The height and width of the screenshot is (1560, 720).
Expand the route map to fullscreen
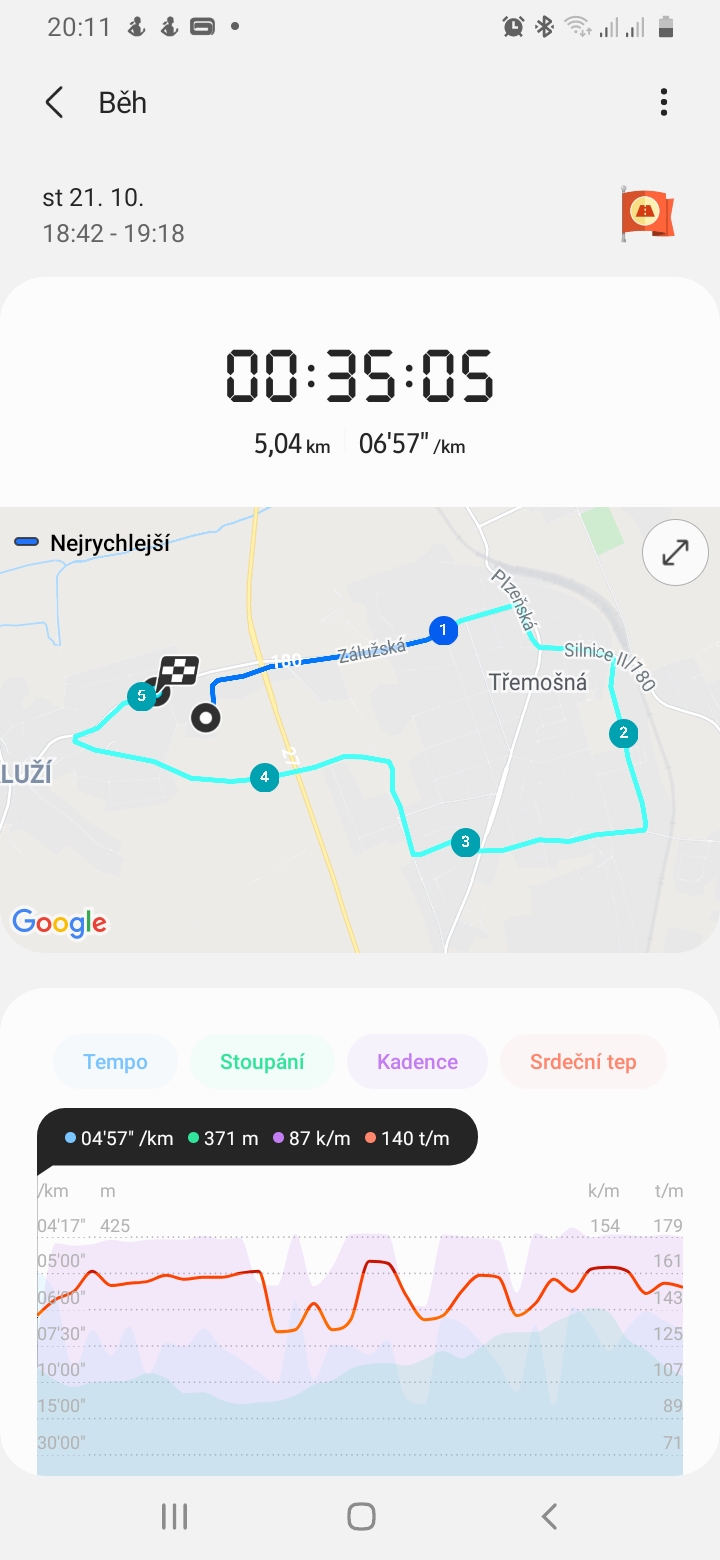point(675,552)
